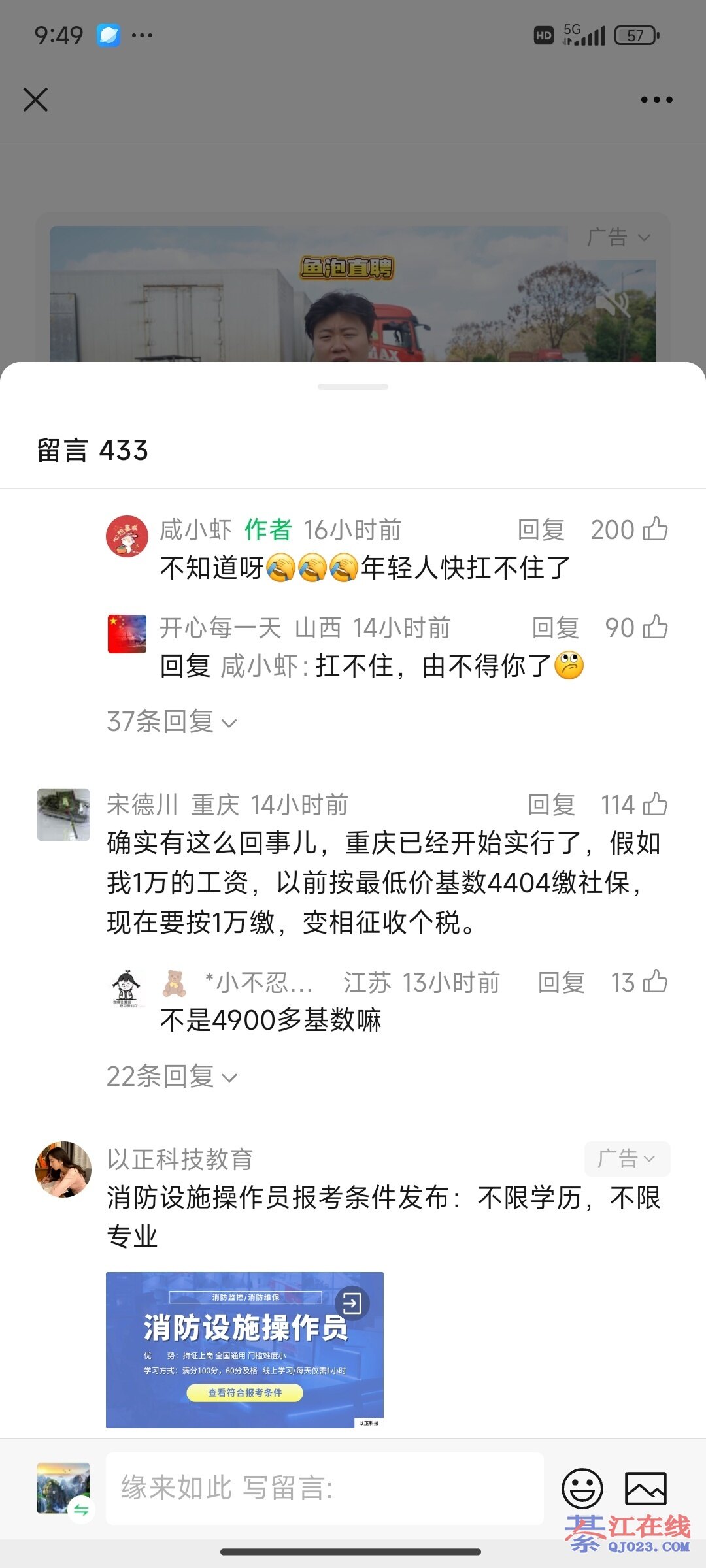The width and height of the screenshot is (706, 1568).
Task: Expand the 37条回复 thread
Action: 171,722
